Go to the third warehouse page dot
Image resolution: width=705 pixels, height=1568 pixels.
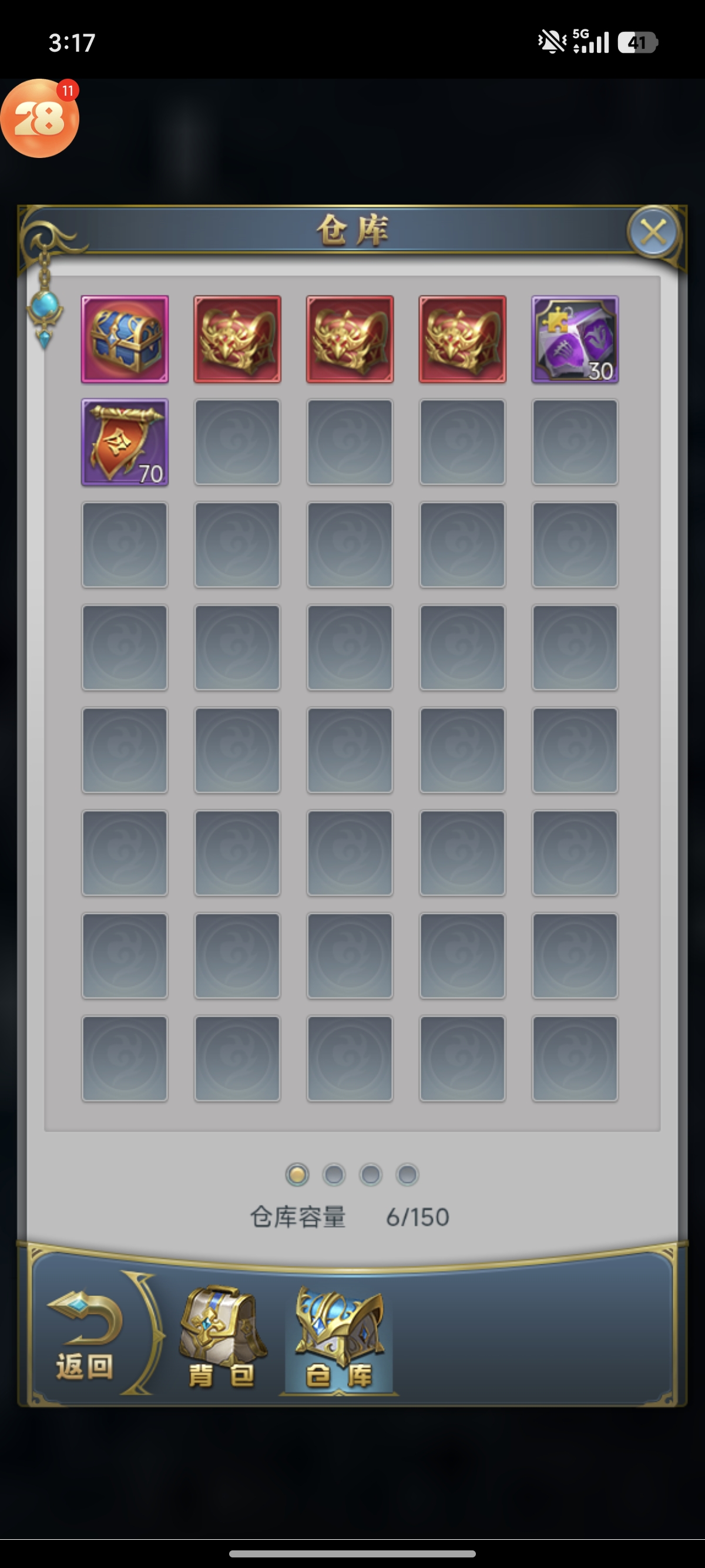[x=371, y=1174]
